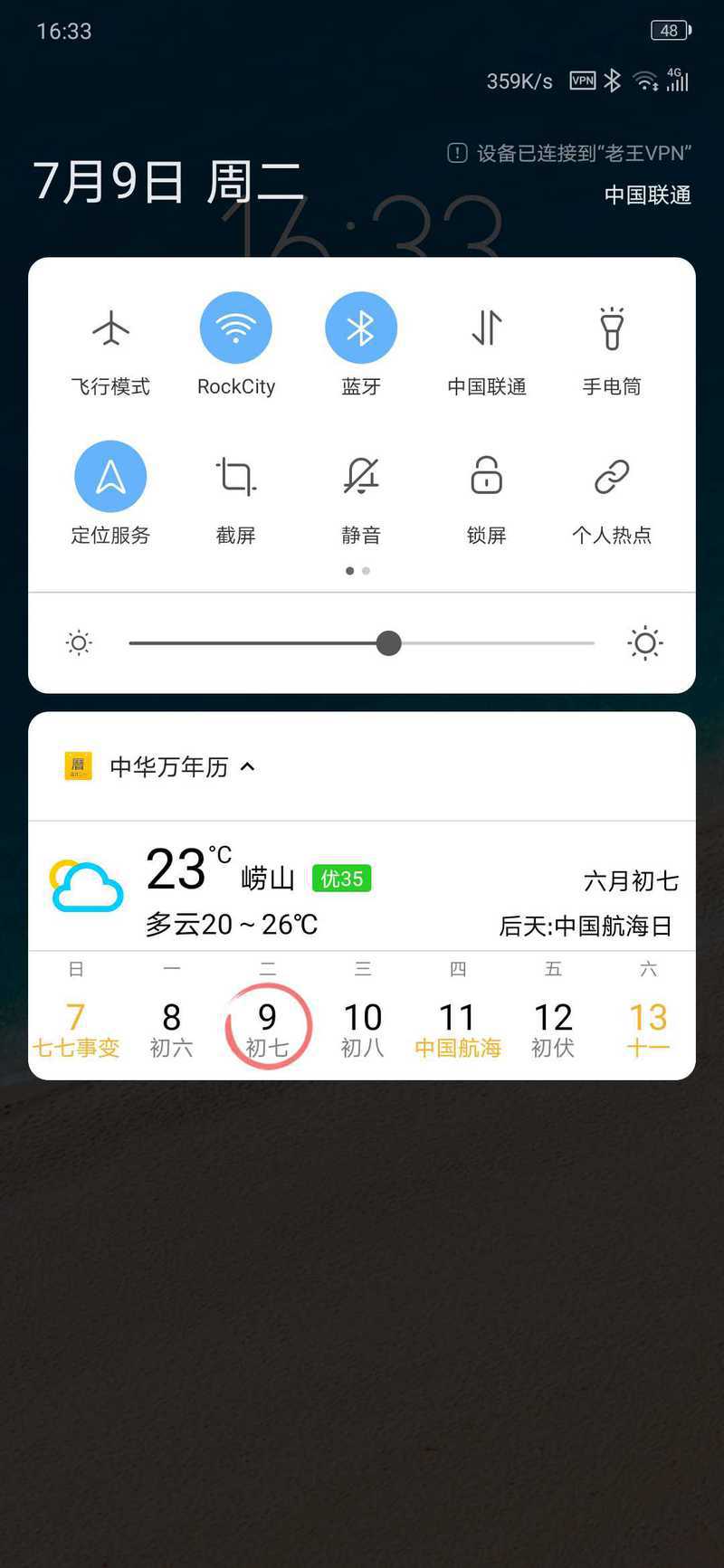Turn on the 手电筒 flashlight

pos(612,328)
